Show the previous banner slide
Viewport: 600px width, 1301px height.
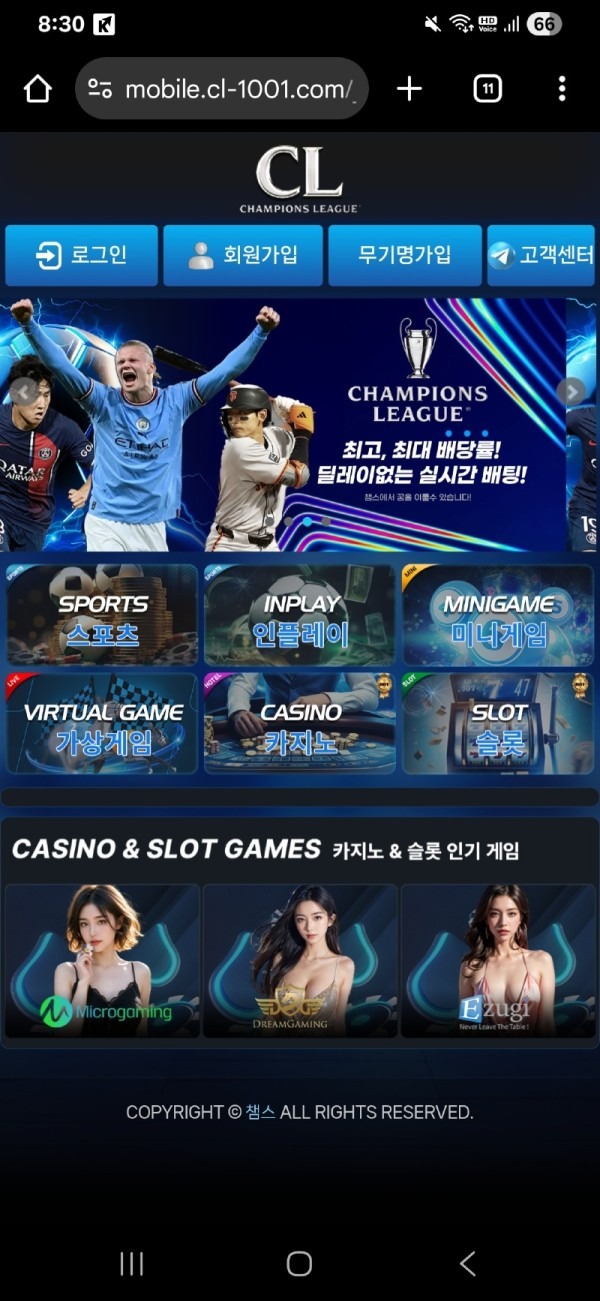pyautogui.click(x=22, y=391)
